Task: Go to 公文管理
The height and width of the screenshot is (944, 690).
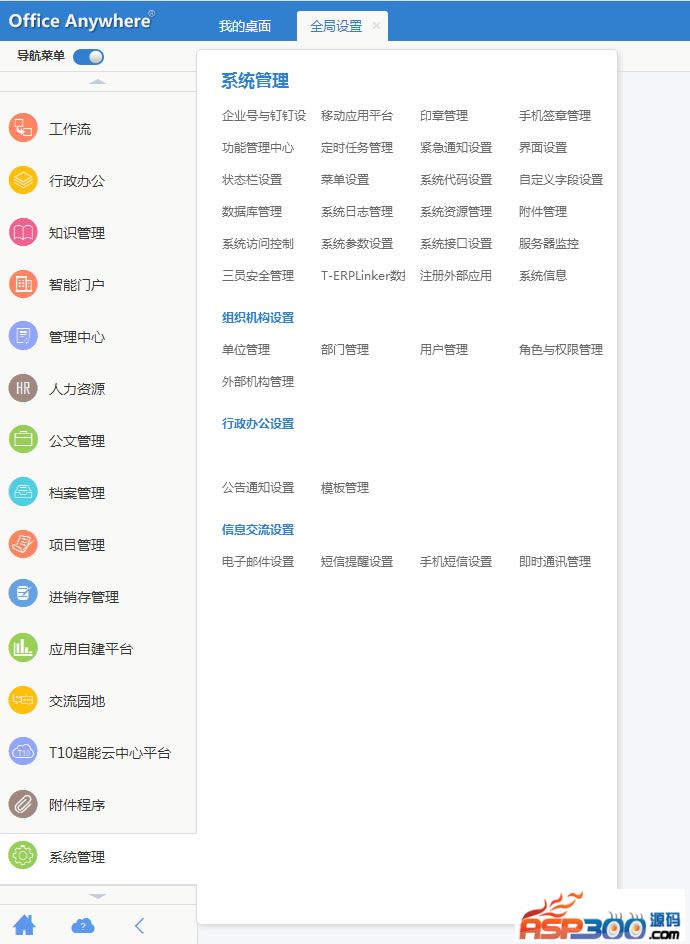Action: click(x=76, y=441)
